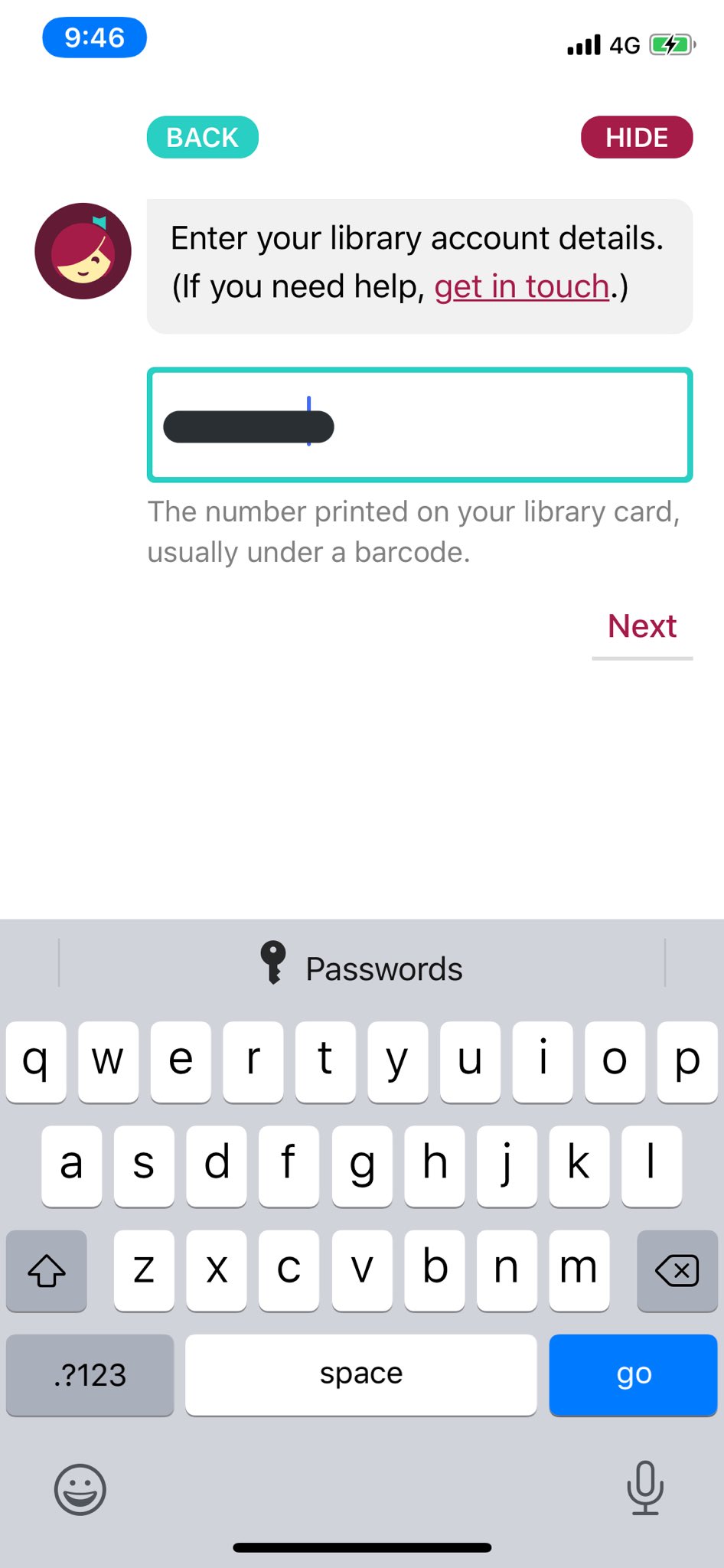Open the get in touch link
The width and height of the screenshot is (724, 1568).
[521, 286]
